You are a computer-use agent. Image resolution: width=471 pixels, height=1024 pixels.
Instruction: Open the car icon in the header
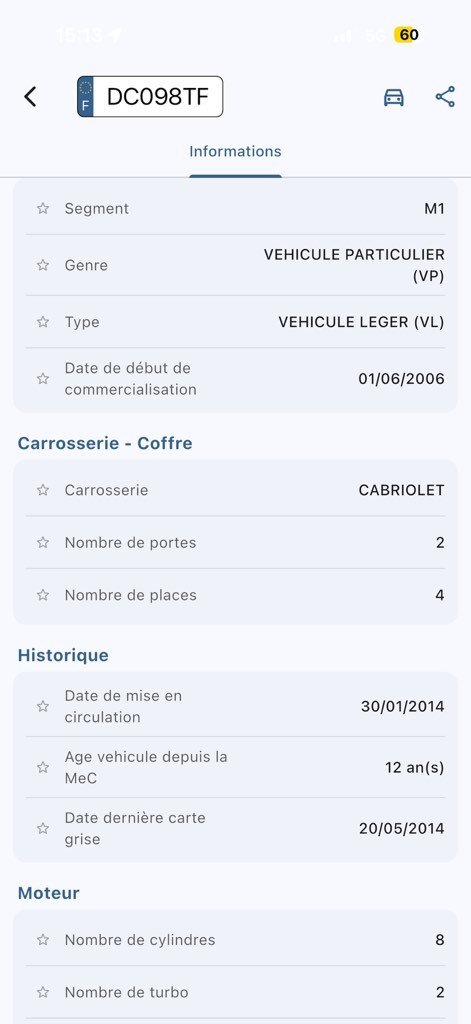coord(393,97)
